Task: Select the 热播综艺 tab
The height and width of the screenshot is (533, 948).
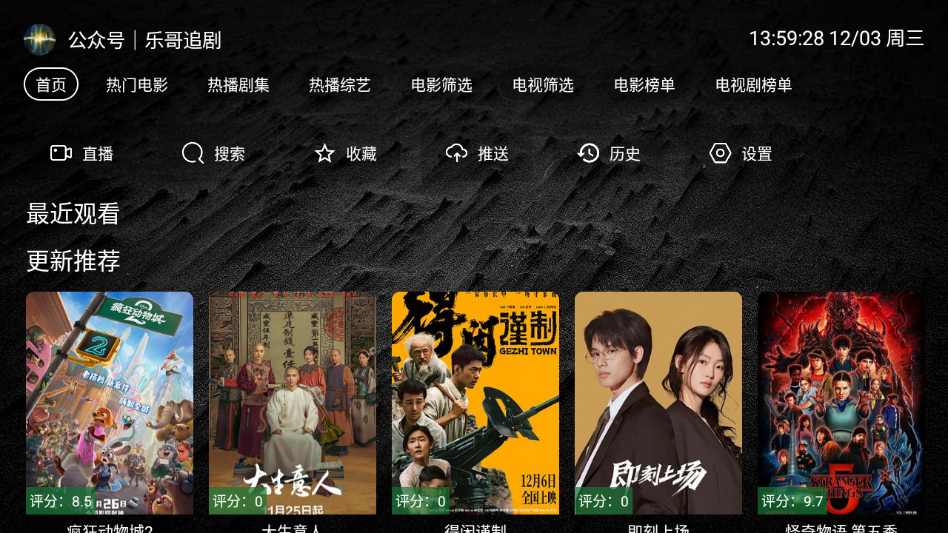Action: [340, 85]
